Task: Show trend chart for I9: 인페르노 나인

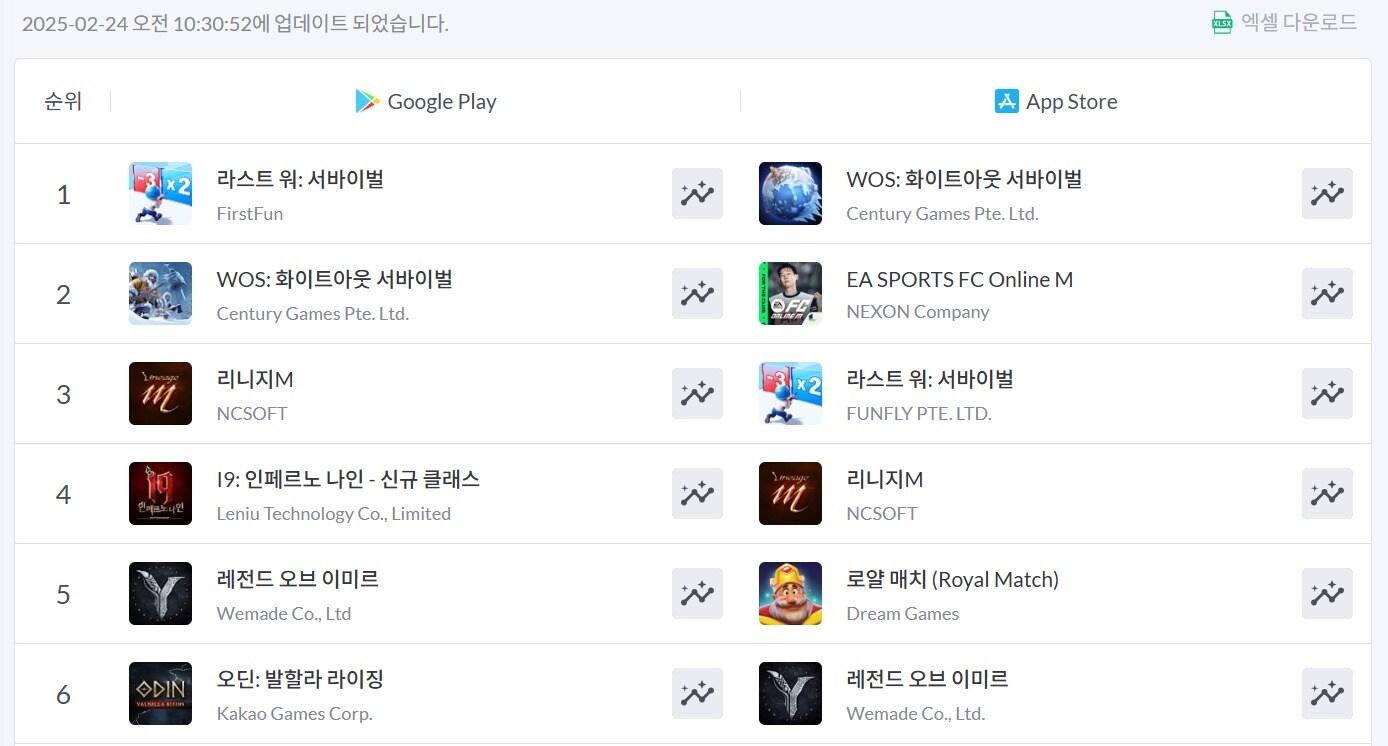Action: pos(697,494)
